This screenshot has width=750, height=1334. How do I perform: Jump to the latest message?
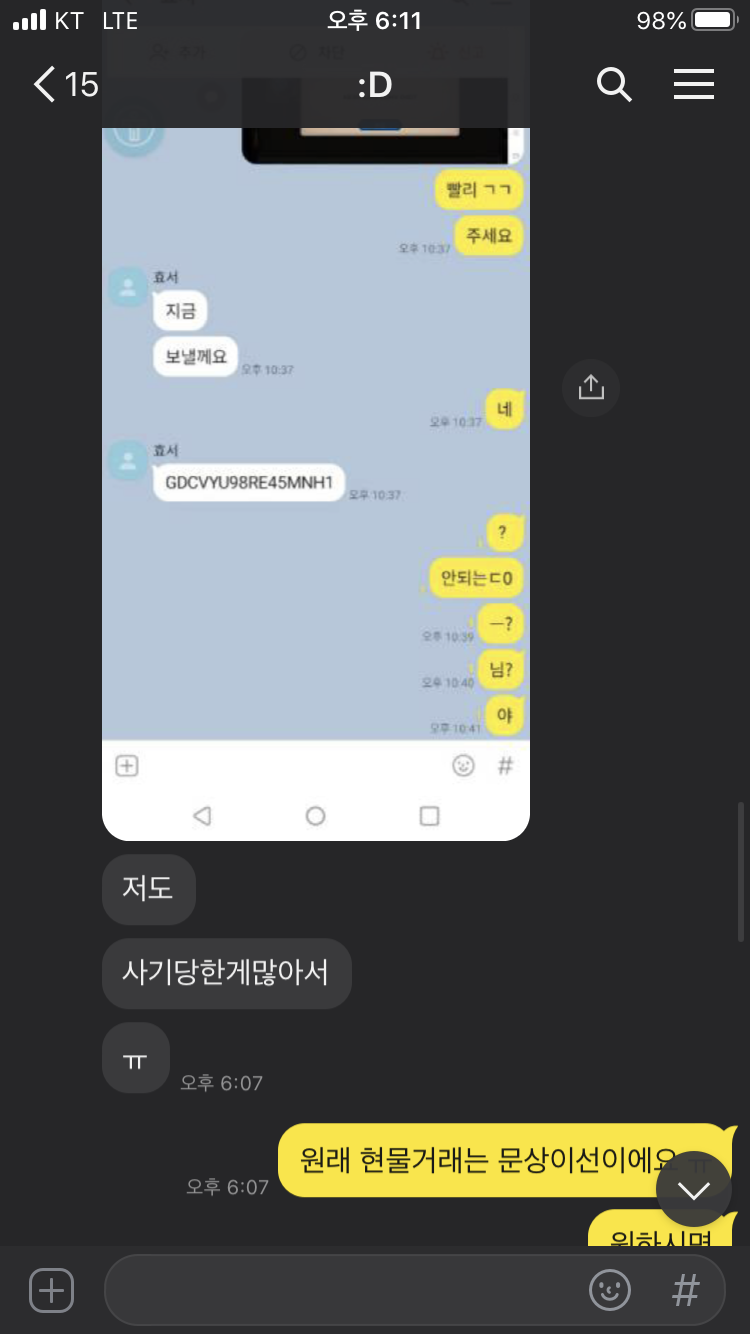click(693, 1189)
